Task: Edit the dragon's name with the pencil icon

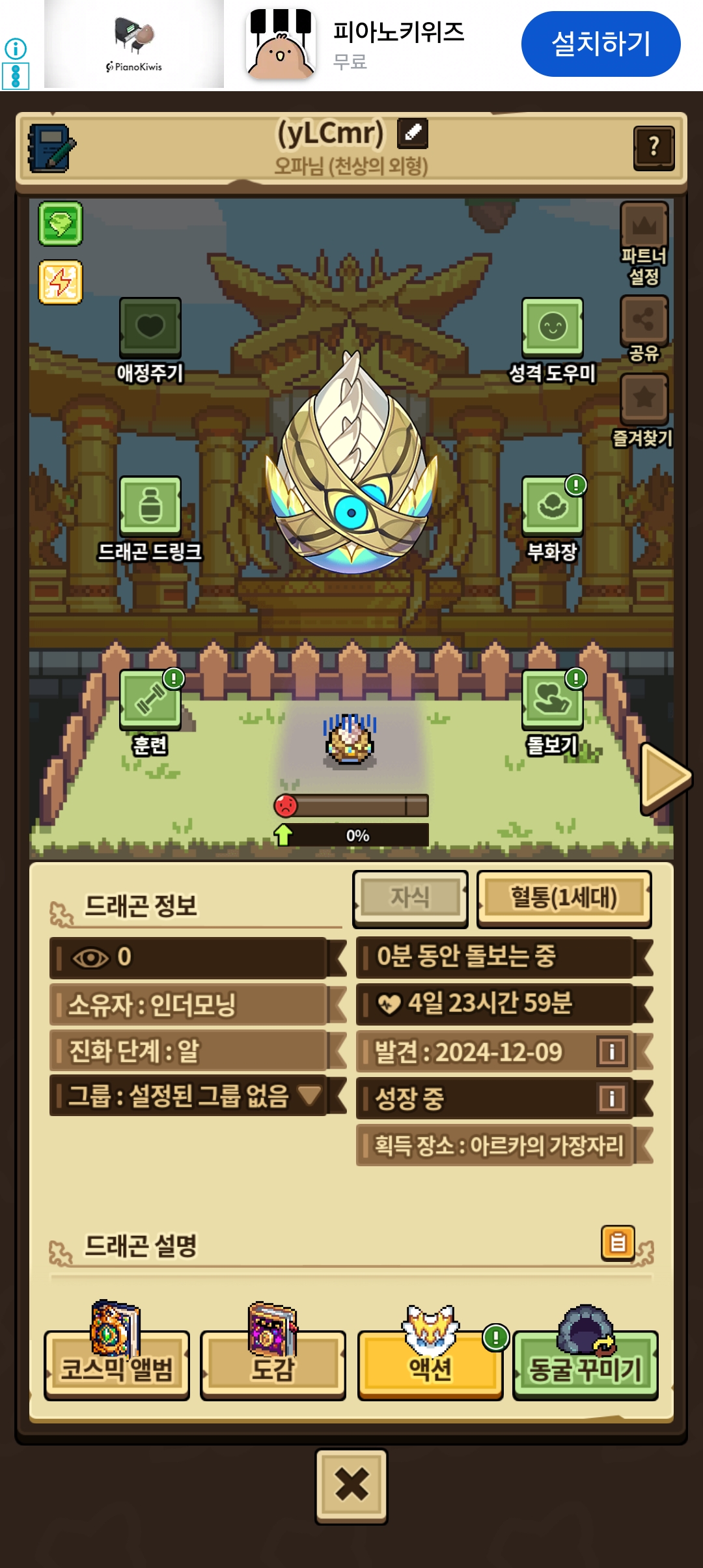Action: [413, 132]
